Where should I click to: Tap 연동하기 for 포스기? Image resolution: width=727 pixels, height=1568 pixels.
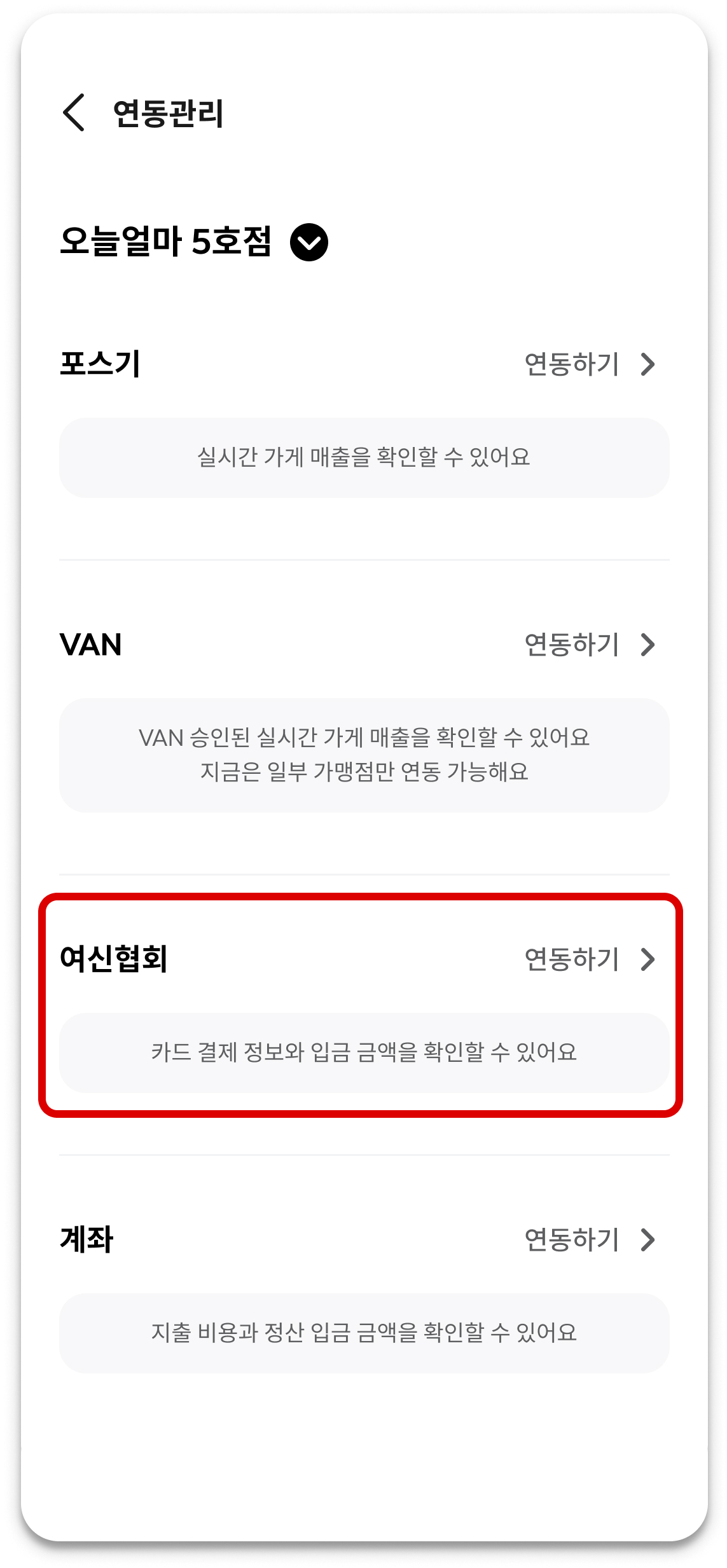pyautogui.click(x=590, y=364)
